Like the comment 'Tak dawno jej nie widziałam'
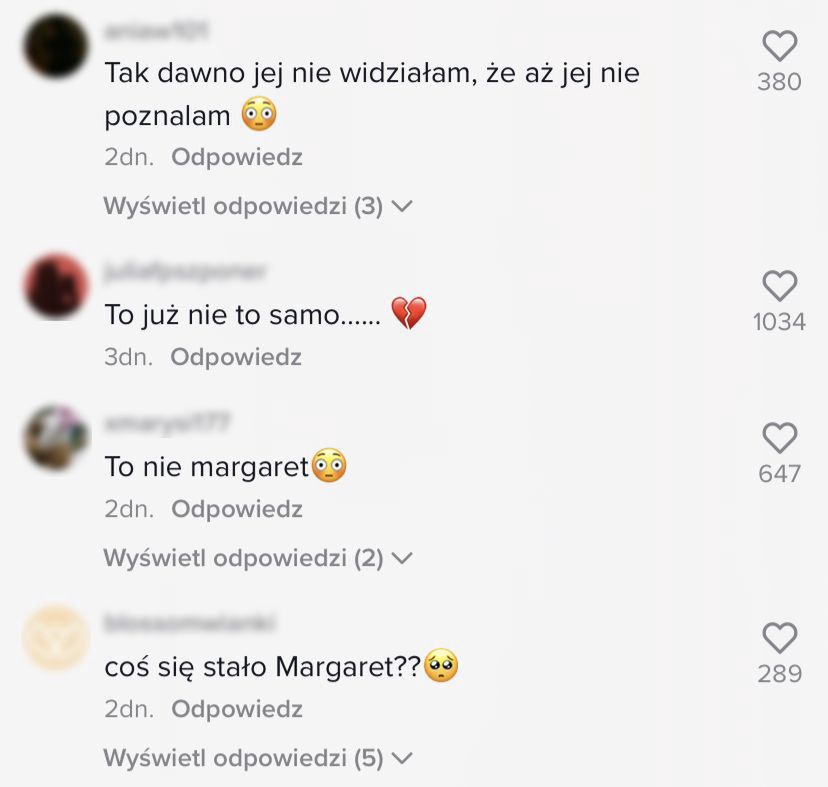Image resolution: width=828 pixels, height=787 pixels. (x=779, y=46)
